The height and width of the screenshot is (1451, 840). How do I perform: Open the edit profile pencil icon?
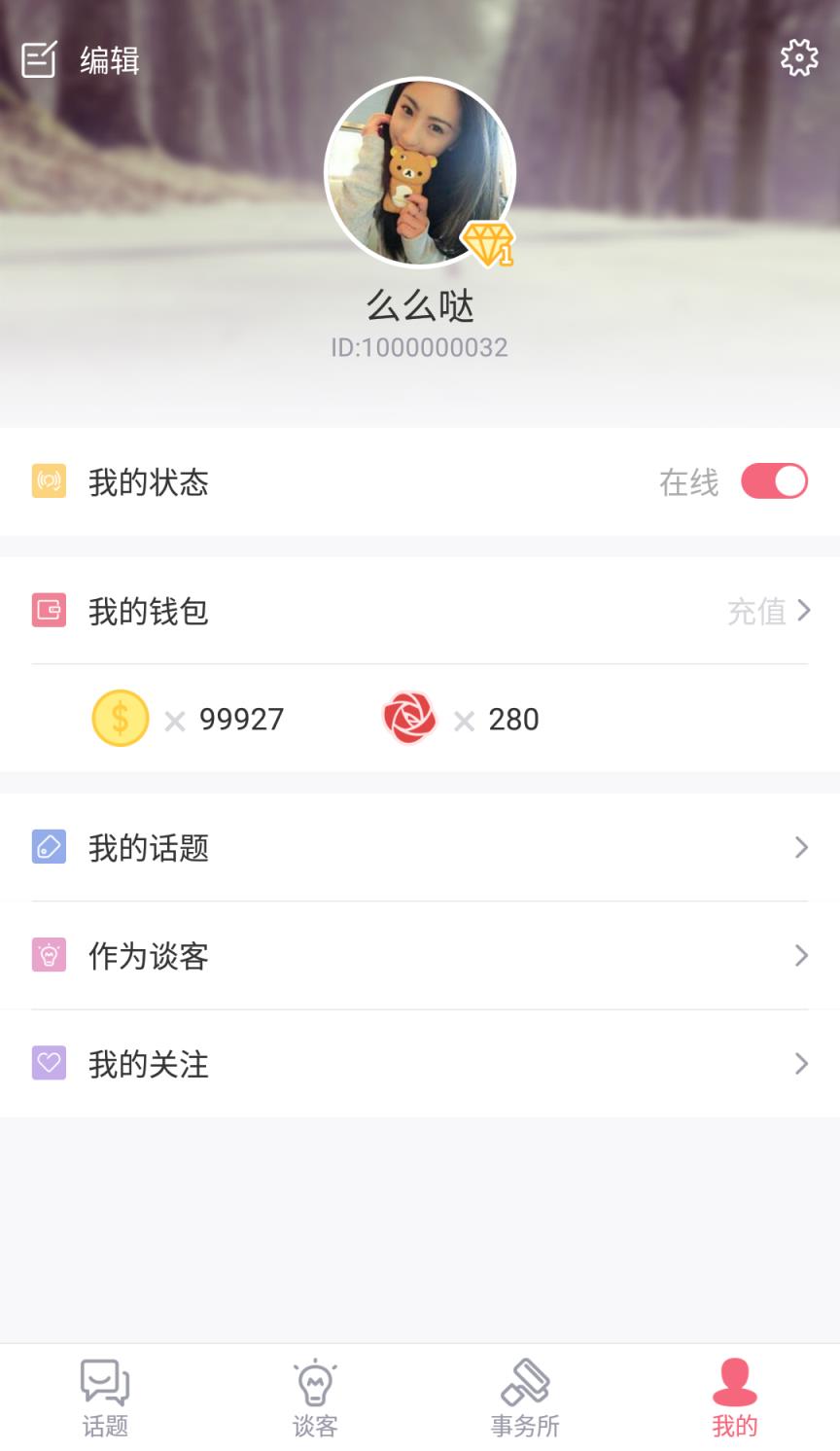[39, 57]
